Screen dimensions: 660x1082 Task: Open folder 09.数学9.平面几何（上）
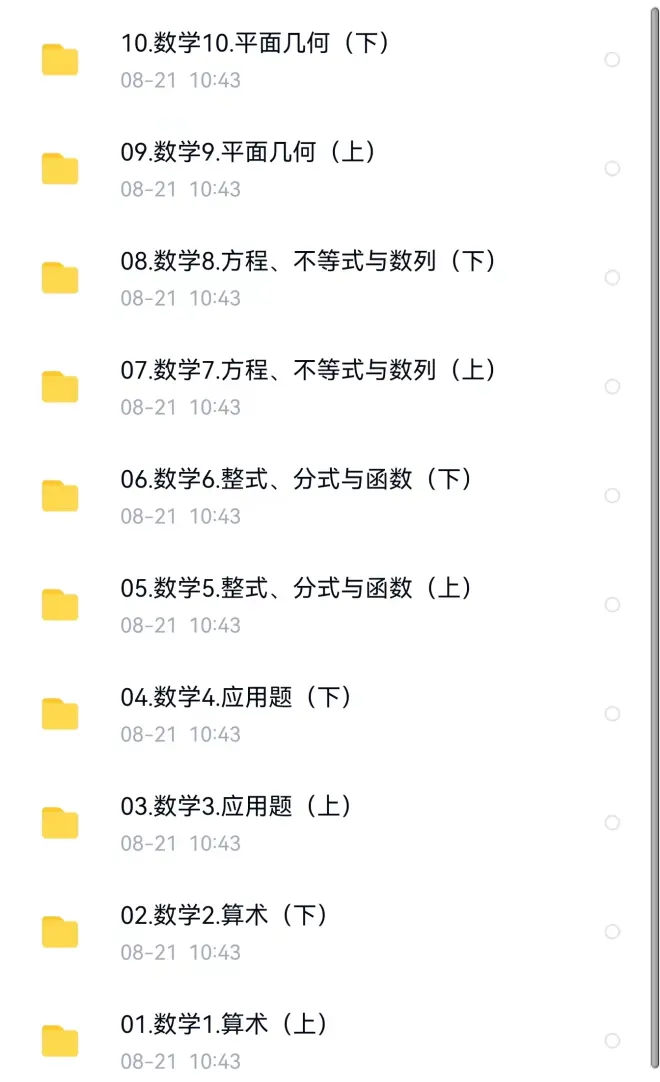248,152
